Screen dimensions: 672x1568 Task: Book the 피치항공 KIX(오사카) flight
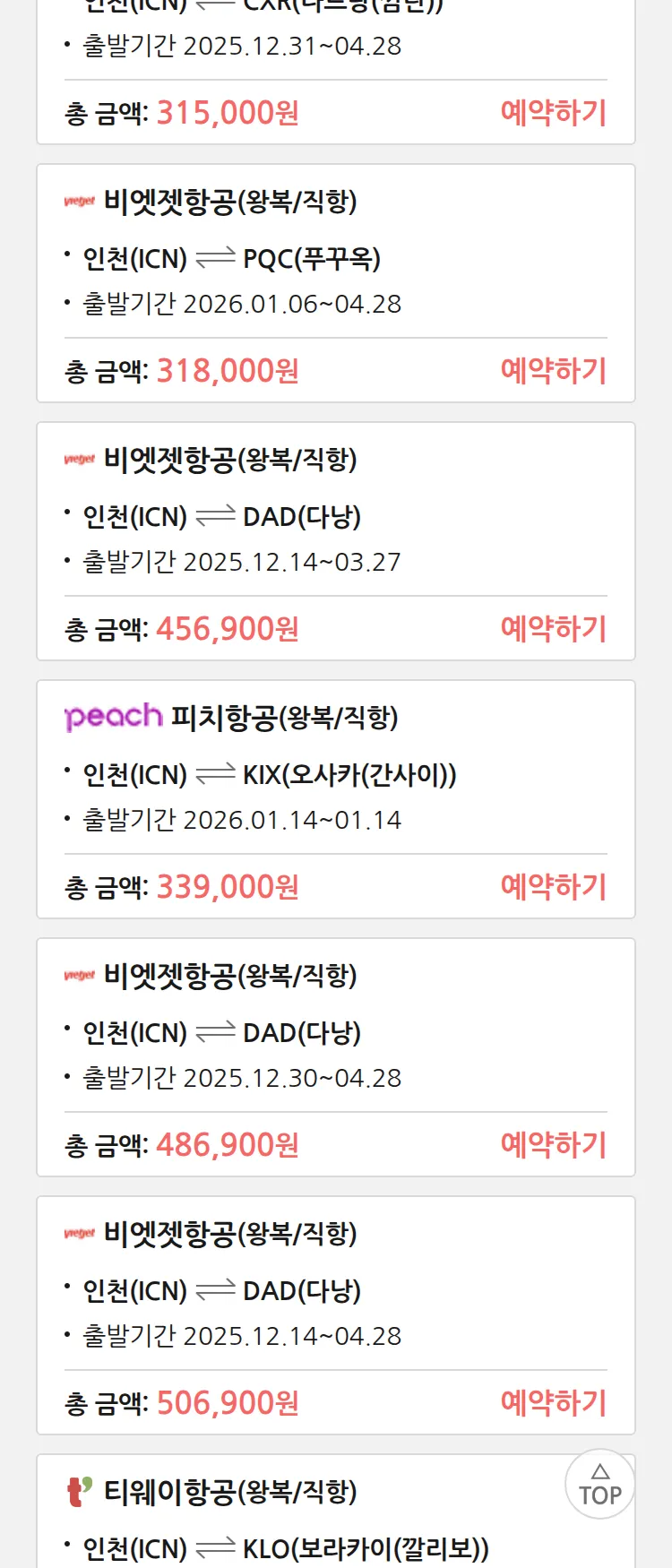(x=553, y=887)
